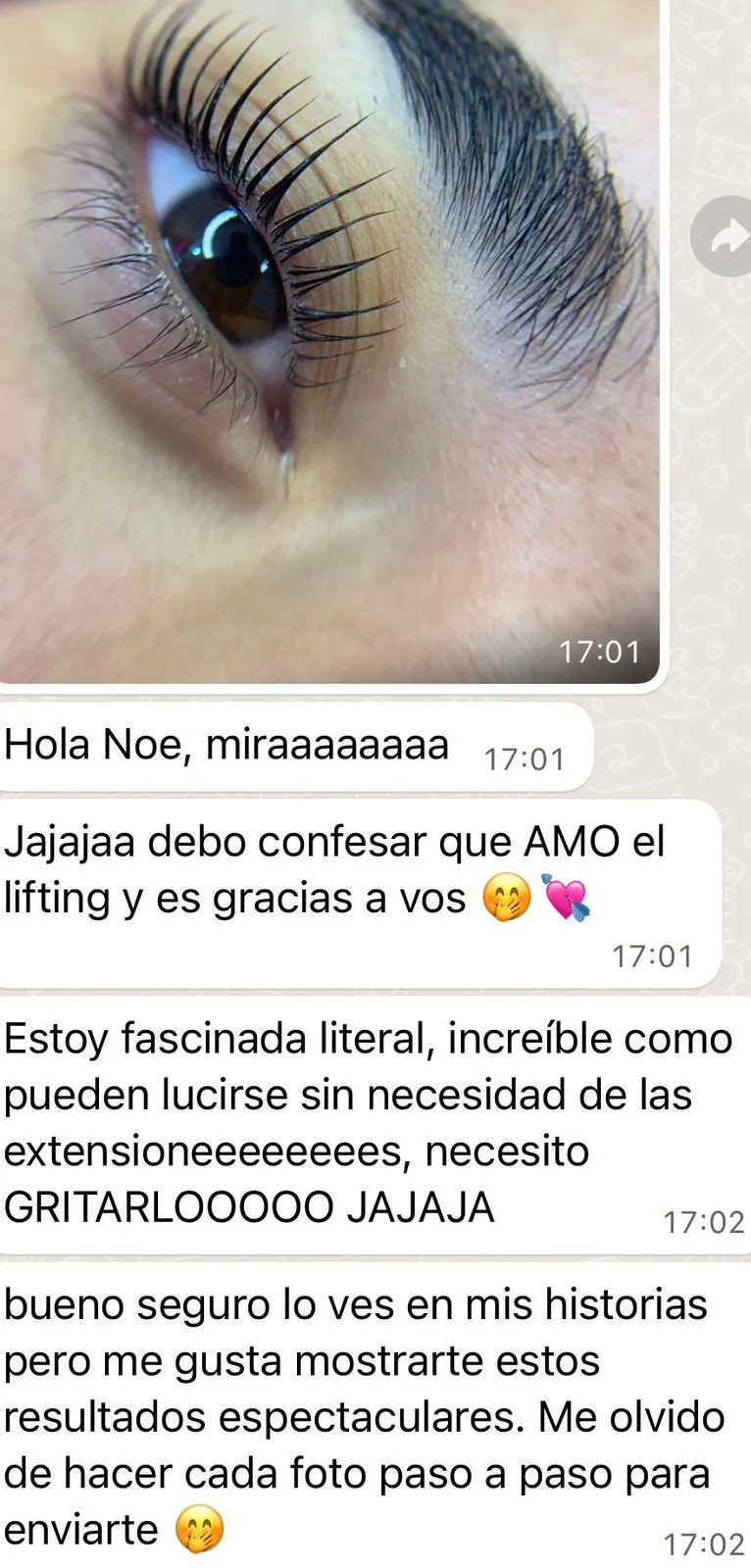
Task: Forward the eyelash photo message
Action: tap(724, 236)
